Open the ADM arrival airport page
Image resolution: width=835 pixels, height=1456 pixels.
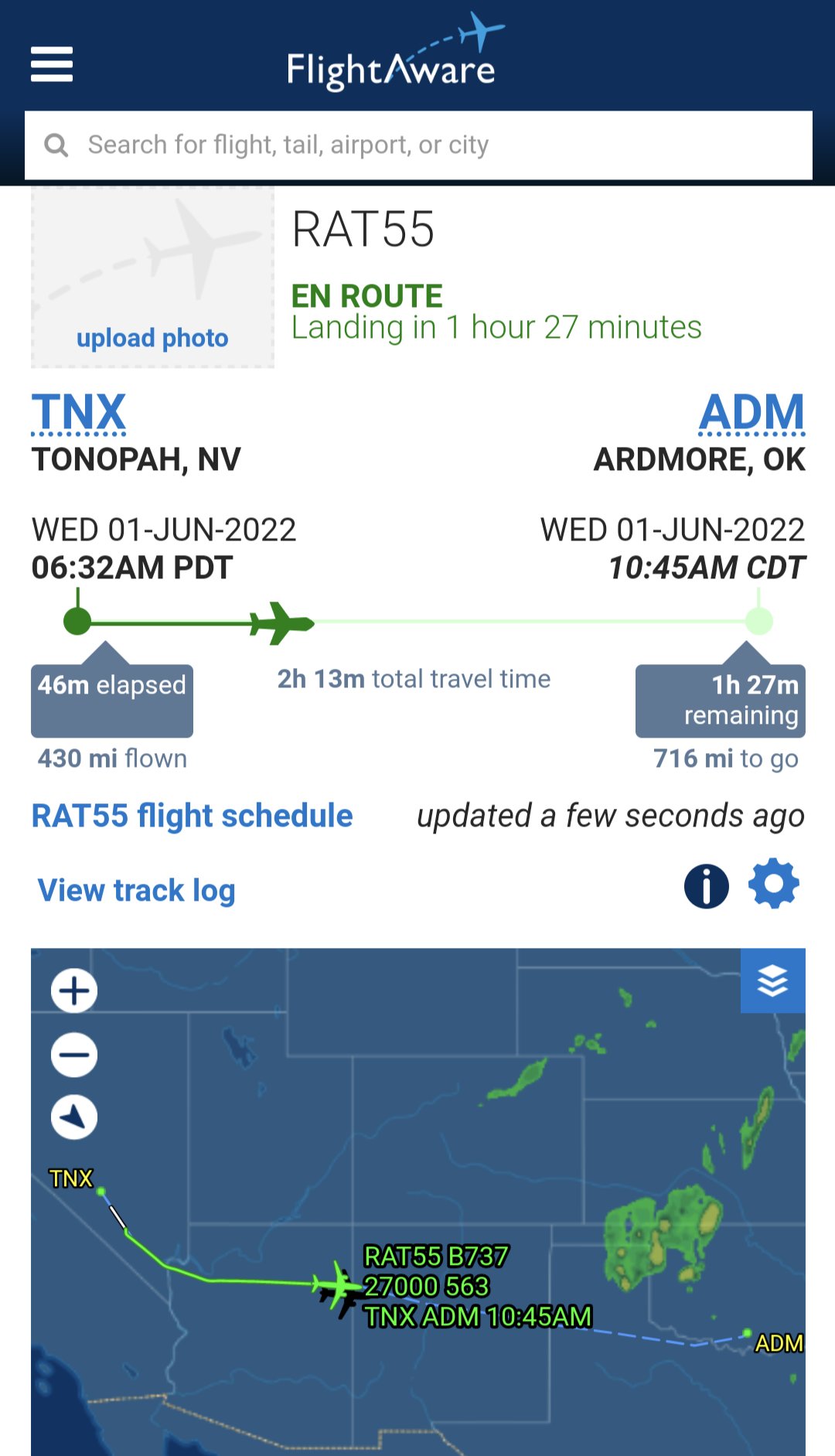point(751,412)
